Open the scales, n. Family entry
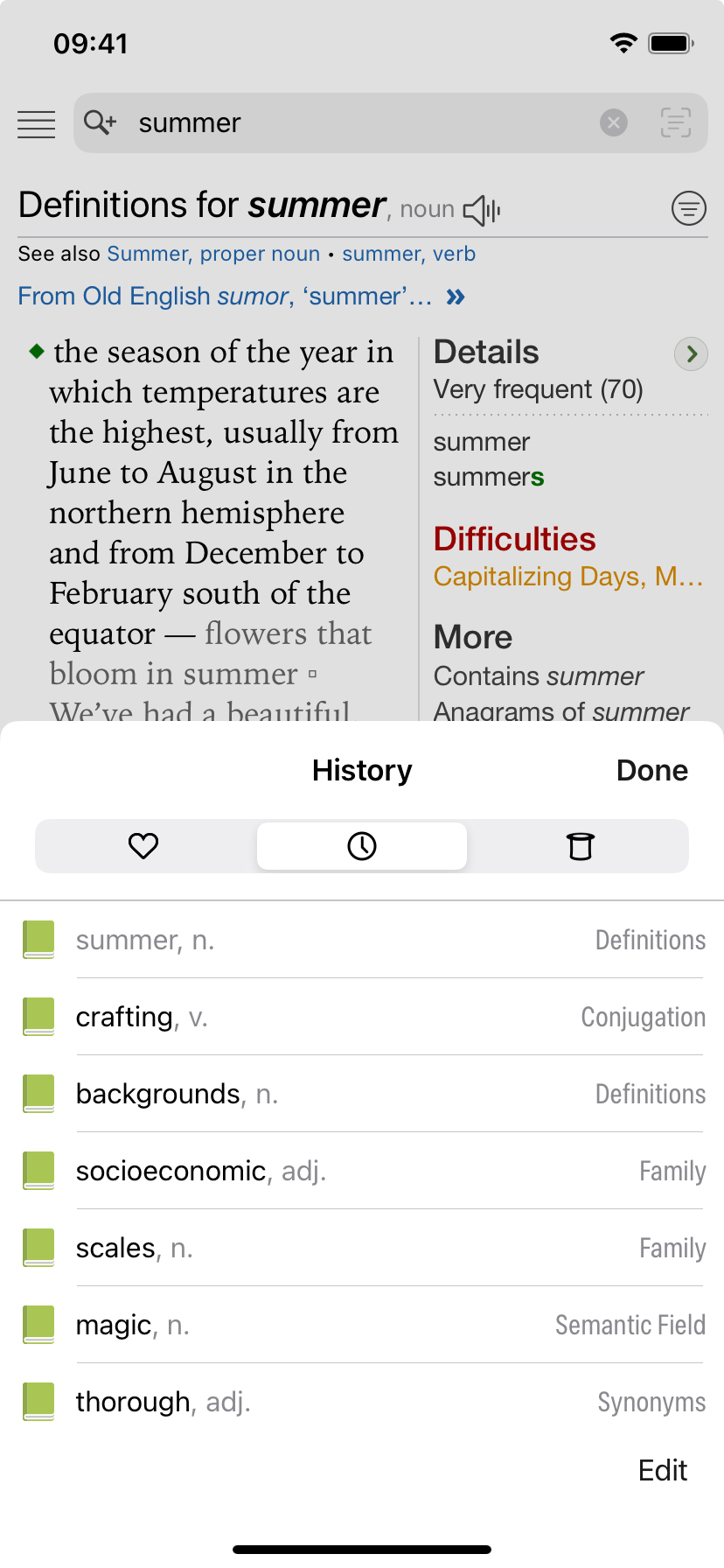724x1568 pixels. 362,1248
